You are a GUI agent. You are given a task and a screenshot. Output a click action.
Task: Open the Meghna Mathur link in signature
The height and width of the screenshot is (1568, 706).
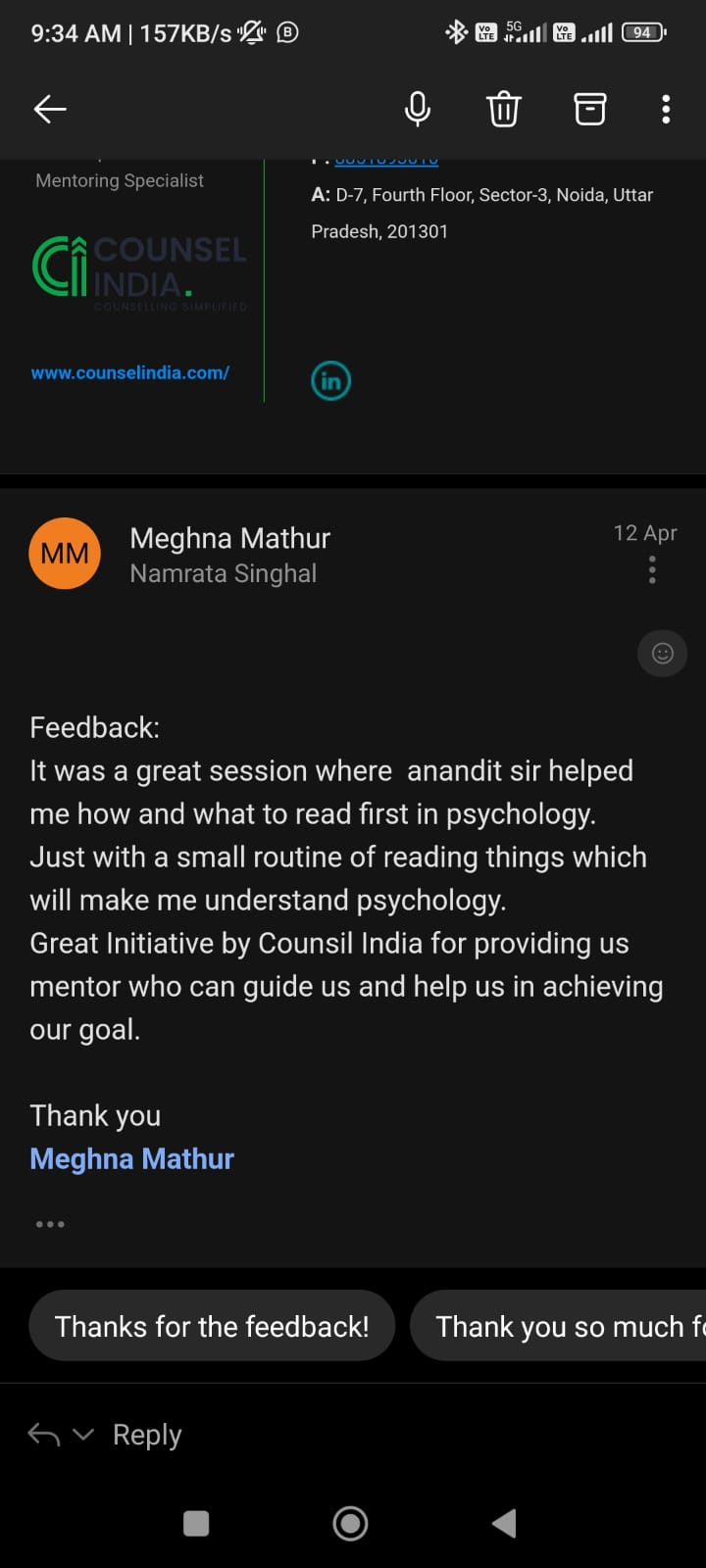click(x=132, y=1158)
